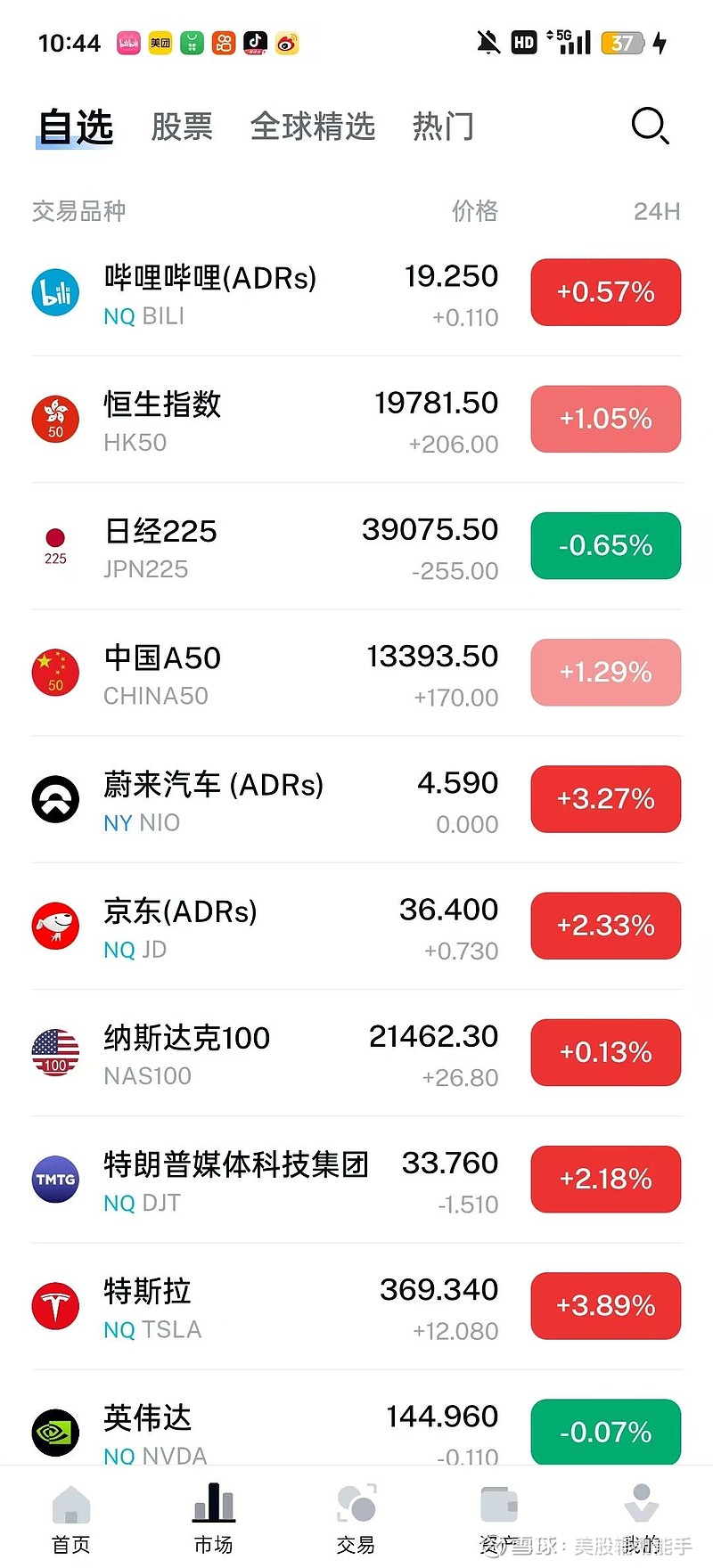Open the 交易 trading tab in bottom bar

pos(356,1519)
